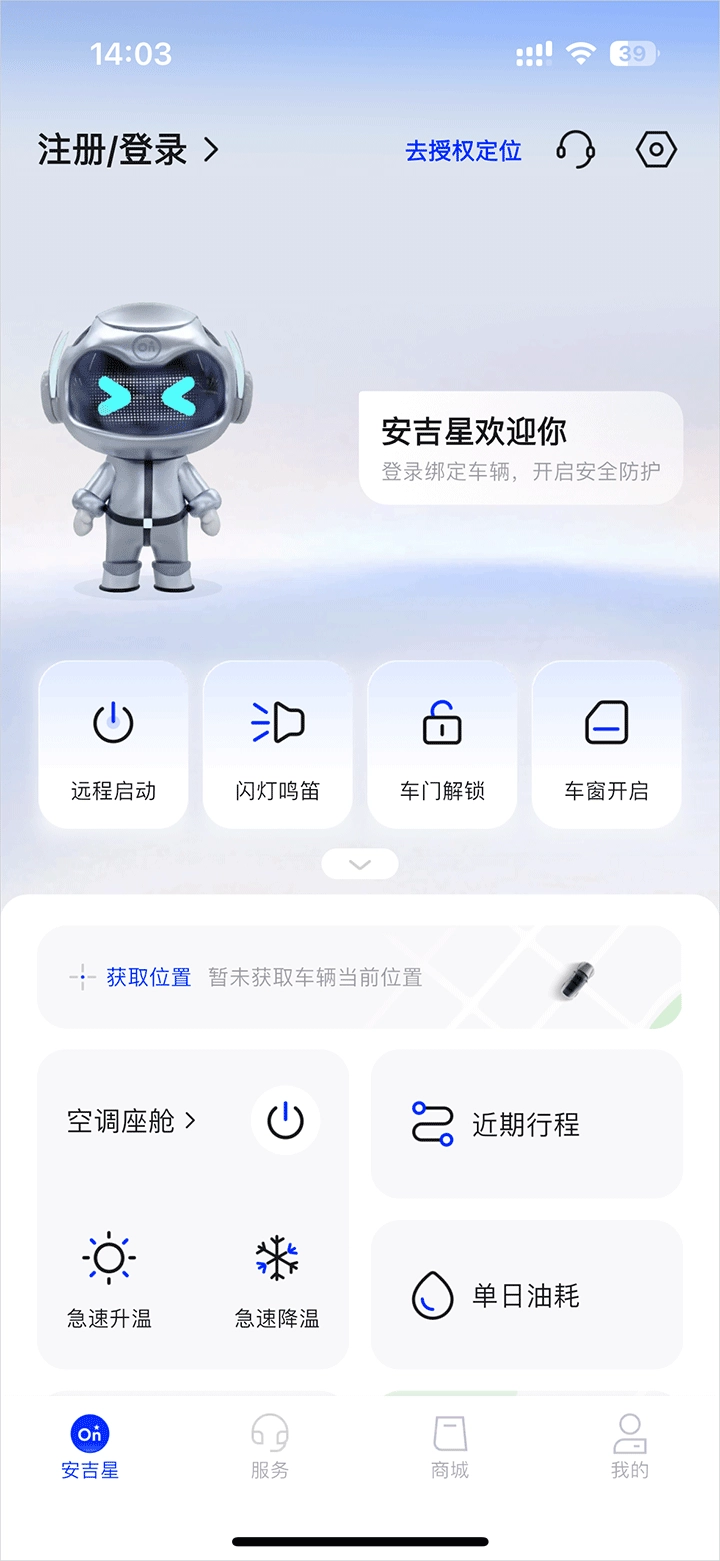This screenshot has width=720, height=1561.
Task: Open settings via the hexagon icon
Action: [656, 149]
